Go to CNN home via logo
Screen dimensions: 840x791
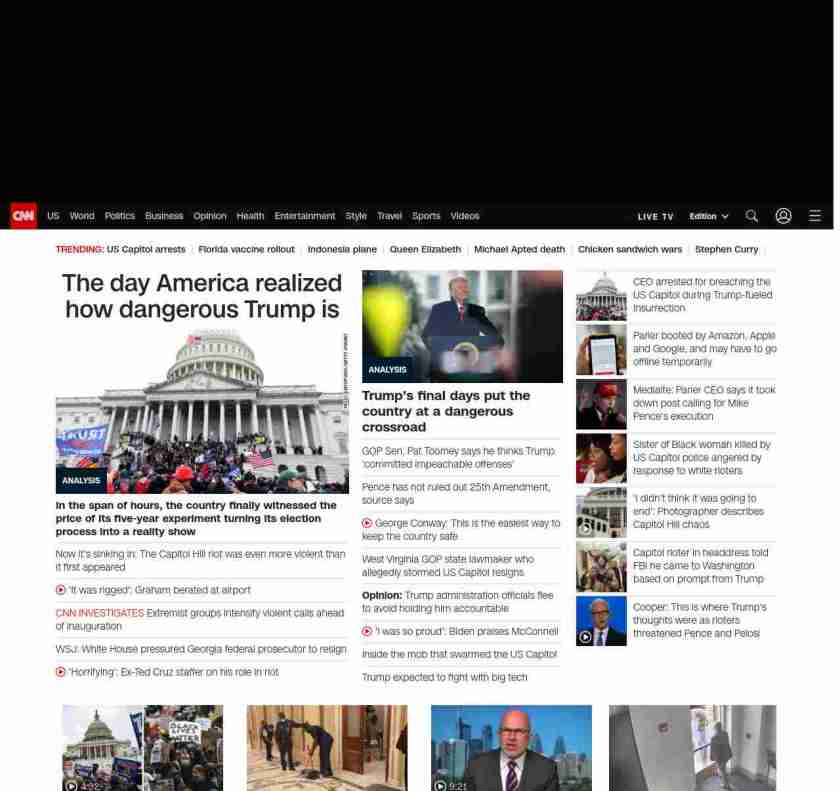coord(24,216)
